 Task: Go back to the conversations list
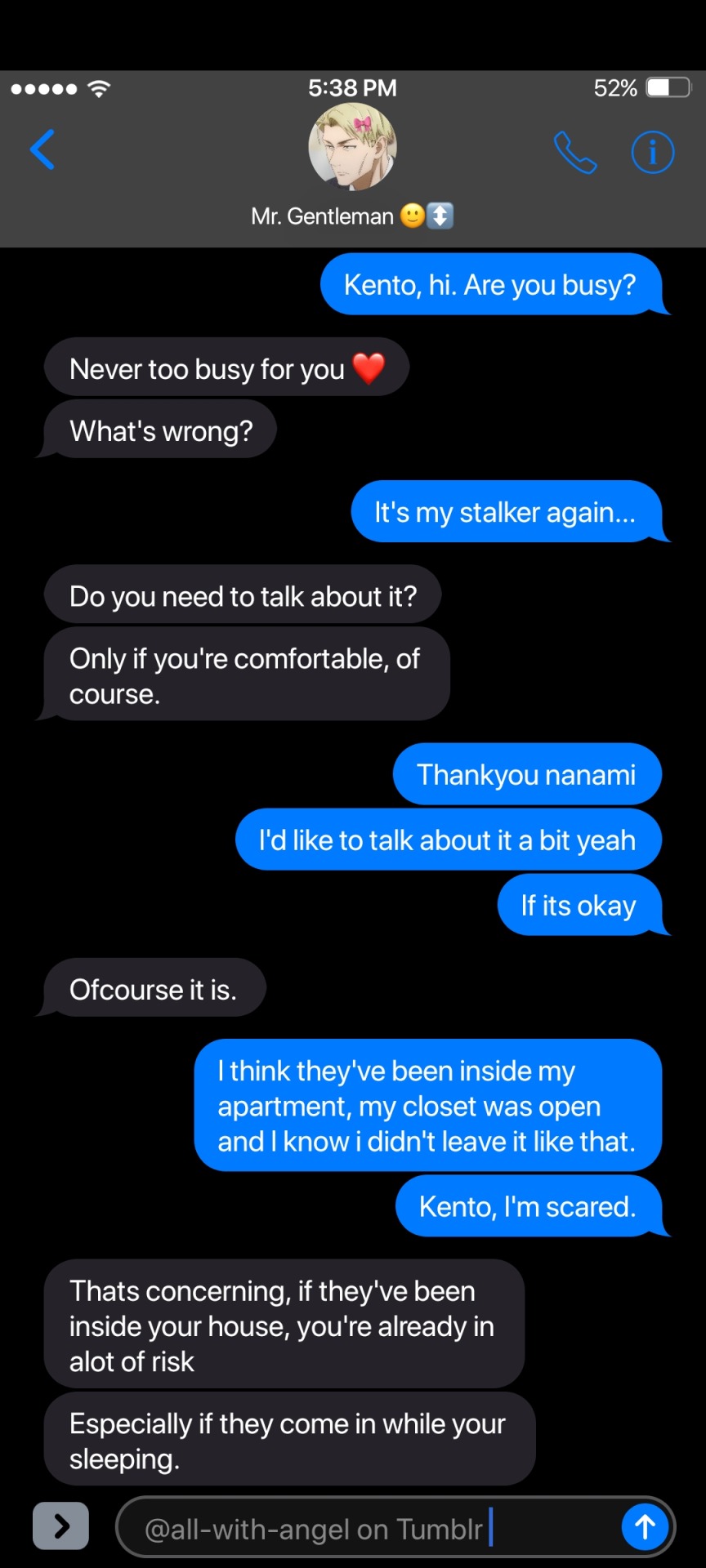coord(42,150)
